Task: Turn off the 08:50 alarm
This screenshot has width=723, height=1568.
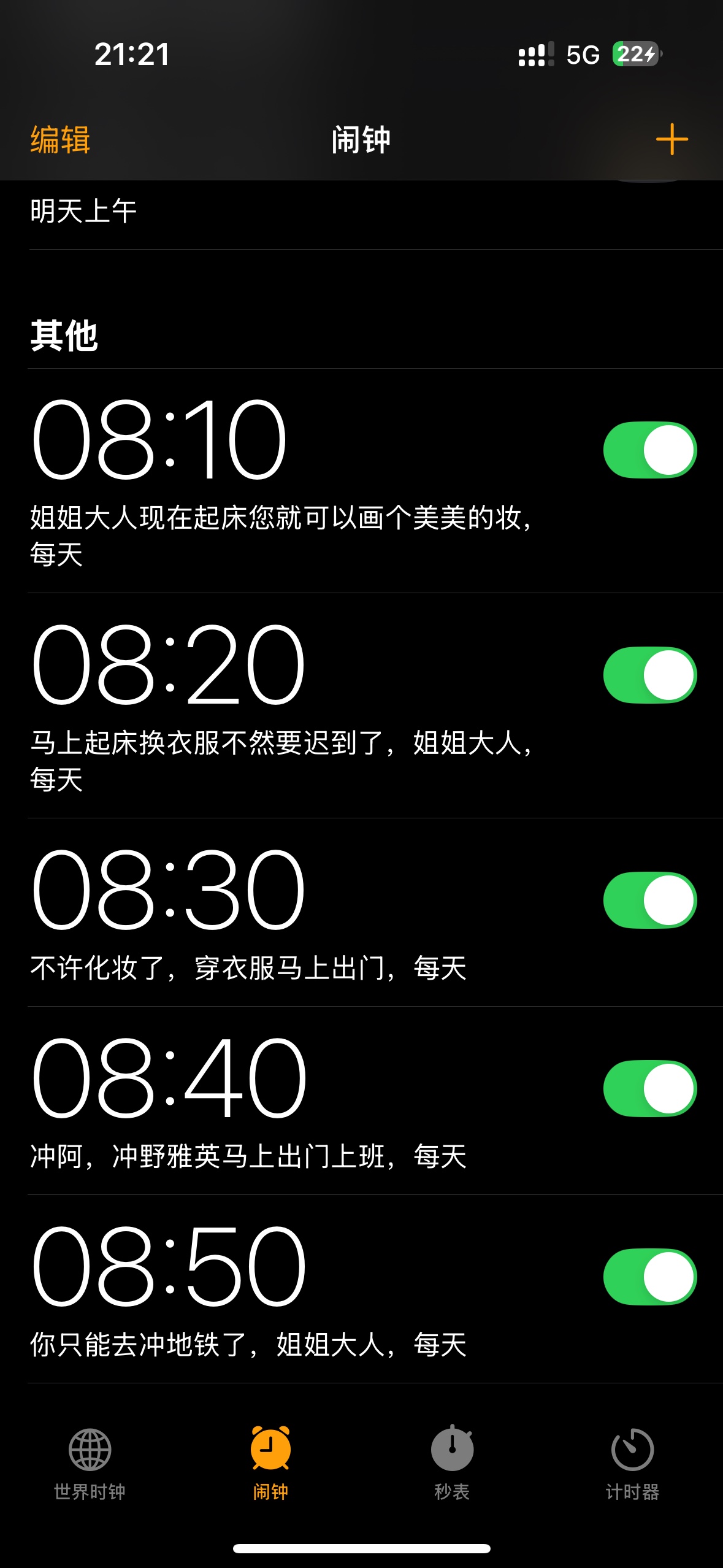Action: [x=650, y=1277]
